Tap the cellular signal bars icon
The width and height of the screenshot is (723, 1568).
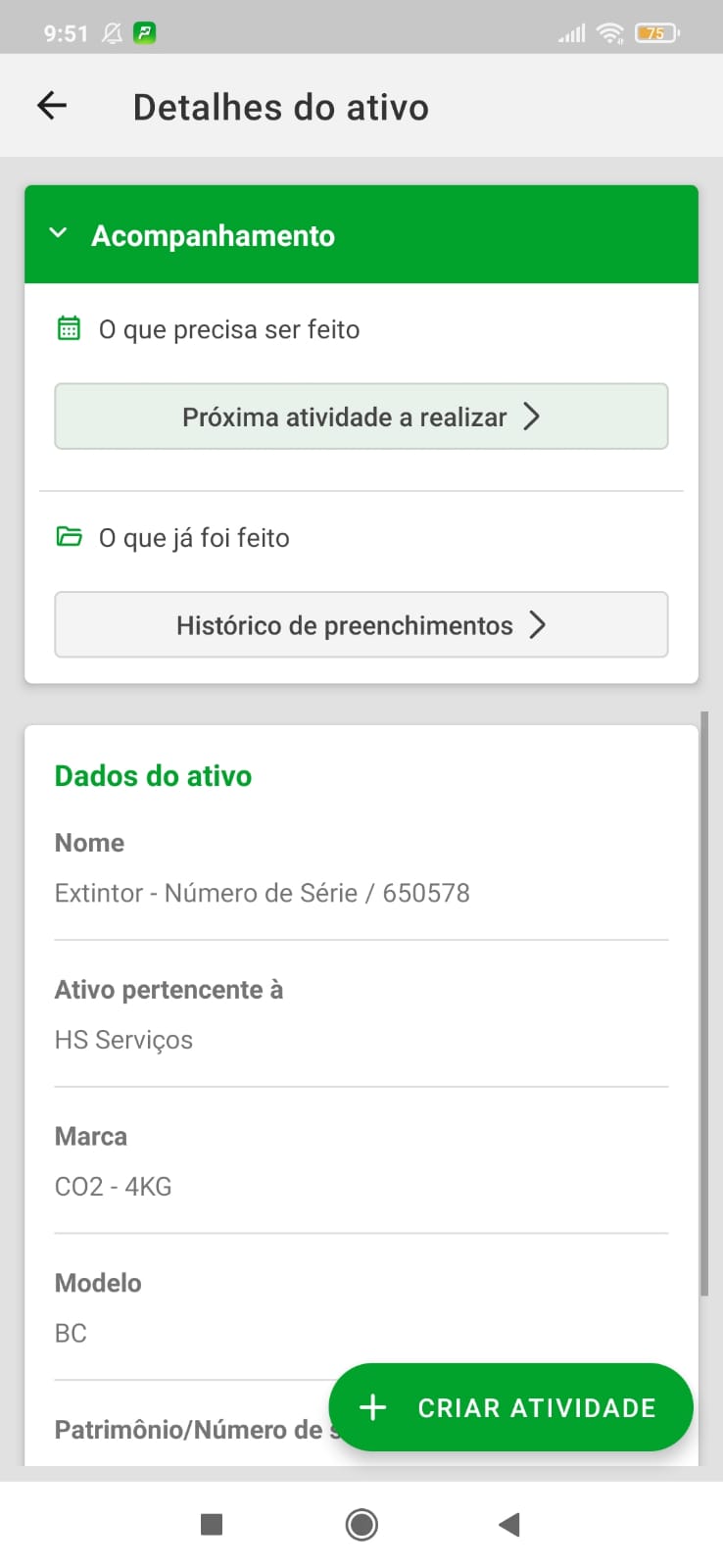coord(569,32)
